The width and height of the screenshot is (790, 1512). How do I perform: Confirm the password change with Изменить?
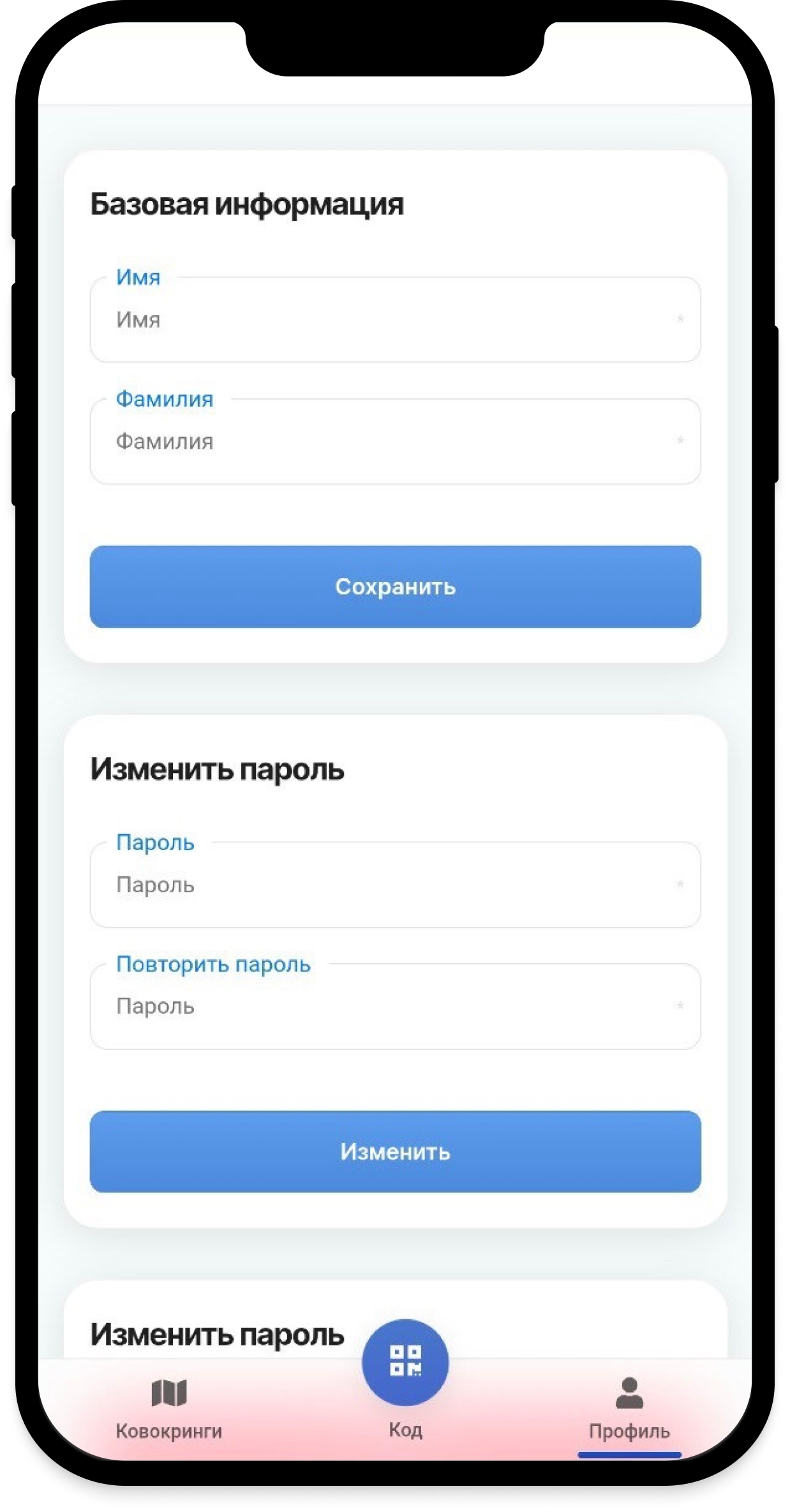[x=395, y=1152]
